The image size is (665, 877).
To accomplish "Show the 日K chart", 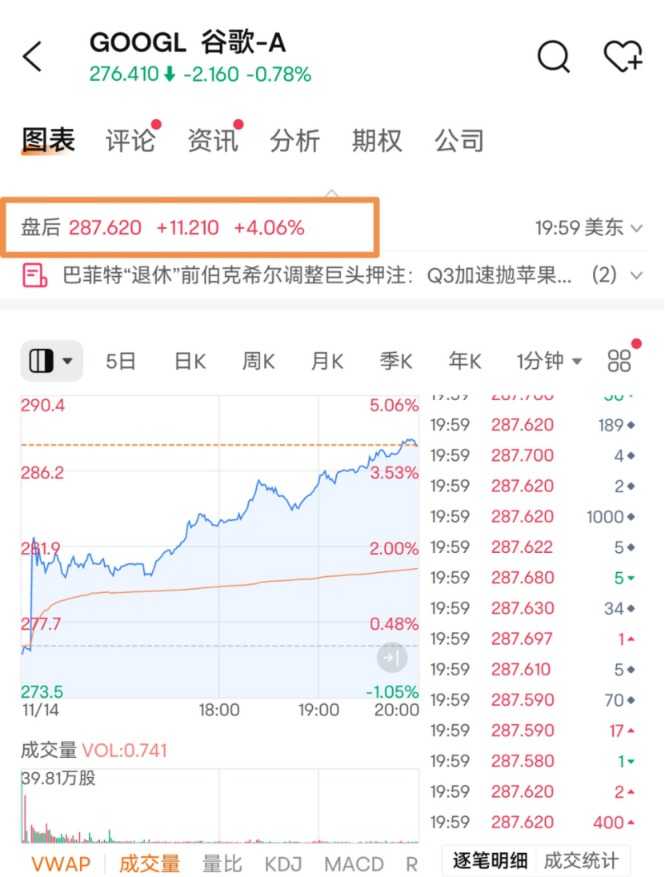I will coord(190,361).
